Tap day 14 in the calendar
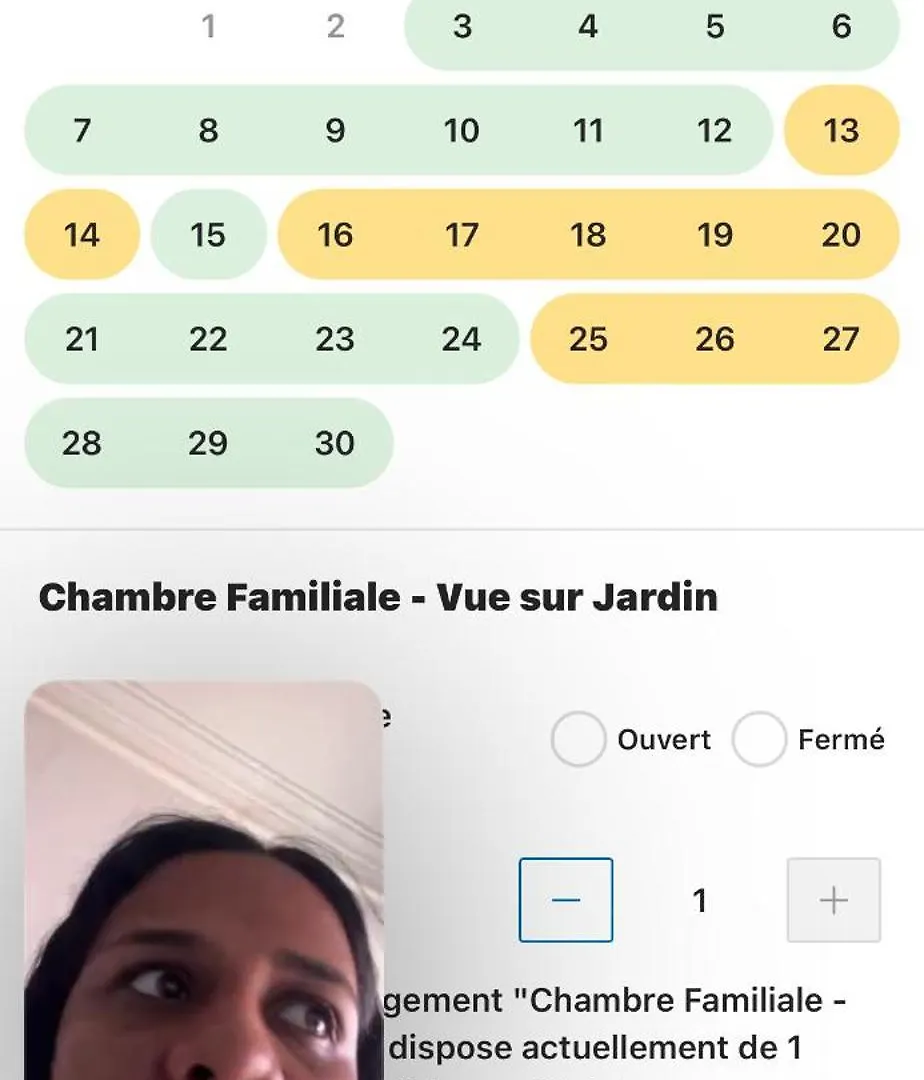This screenshot has width=924, height=1080. pyautogui.click(x=82, y=235)
